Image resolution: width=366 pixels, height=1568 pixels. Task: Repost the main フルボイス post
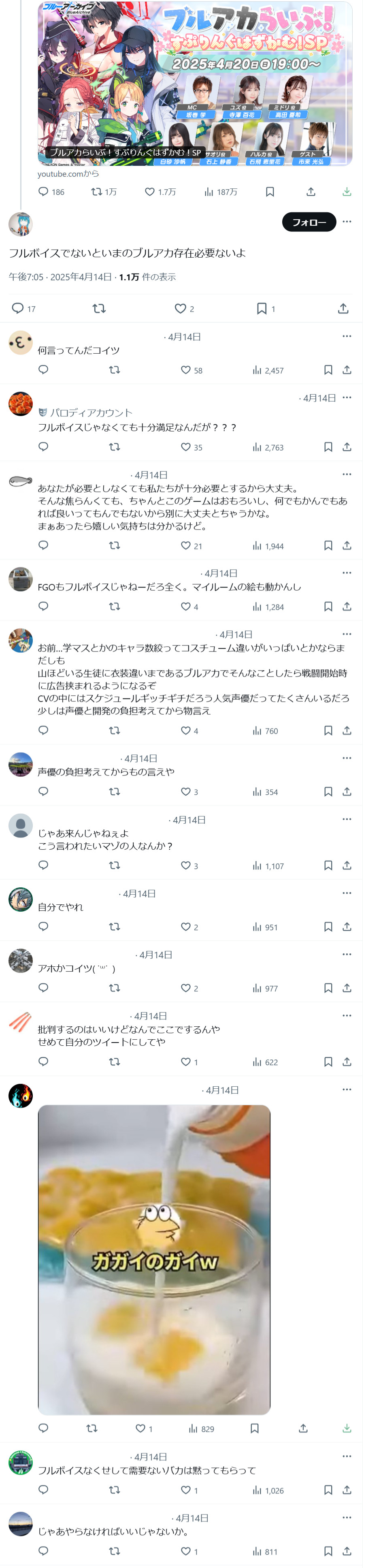tap(99, 309)
